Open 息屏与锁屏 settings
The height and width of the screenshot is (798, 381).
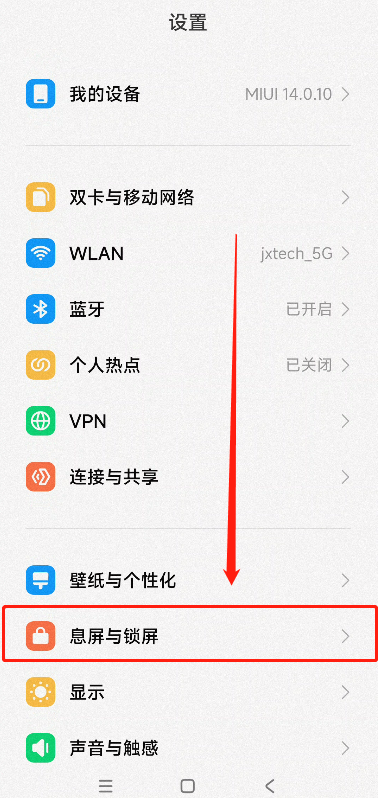188,636
